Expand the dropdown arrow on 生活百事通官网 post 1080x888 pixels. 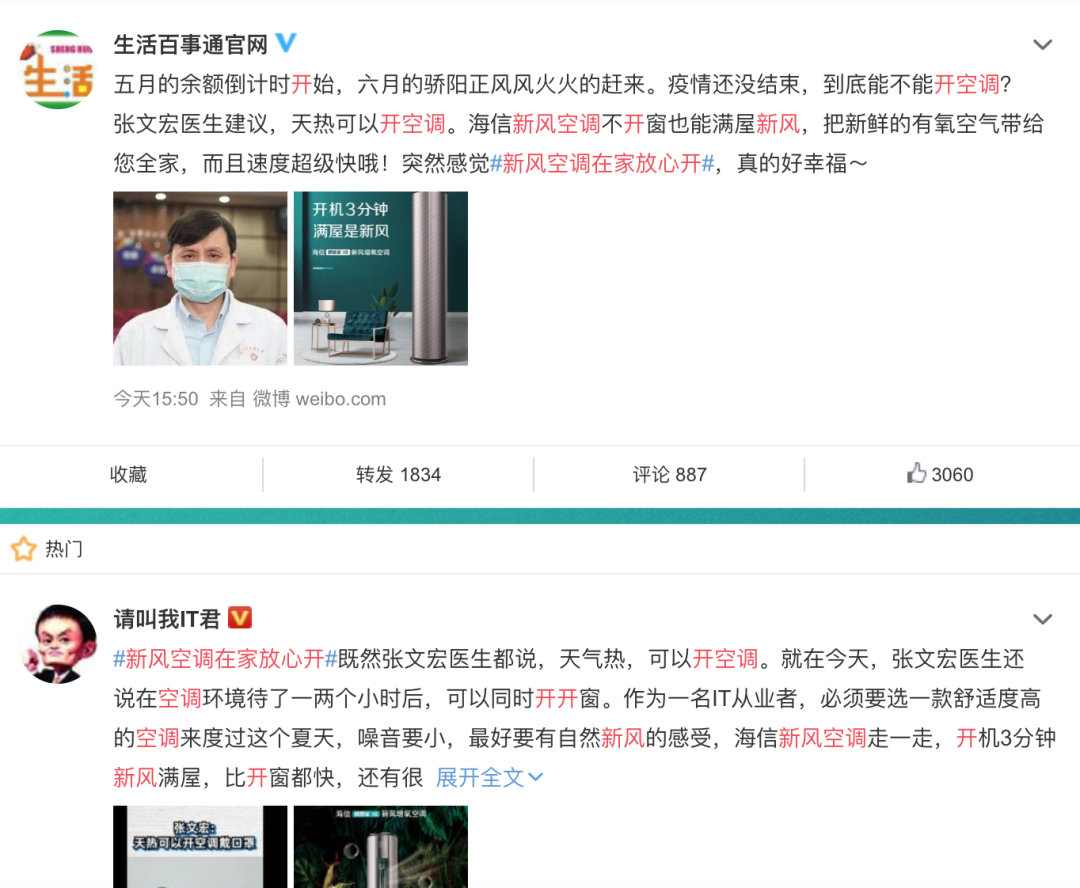1042,45
